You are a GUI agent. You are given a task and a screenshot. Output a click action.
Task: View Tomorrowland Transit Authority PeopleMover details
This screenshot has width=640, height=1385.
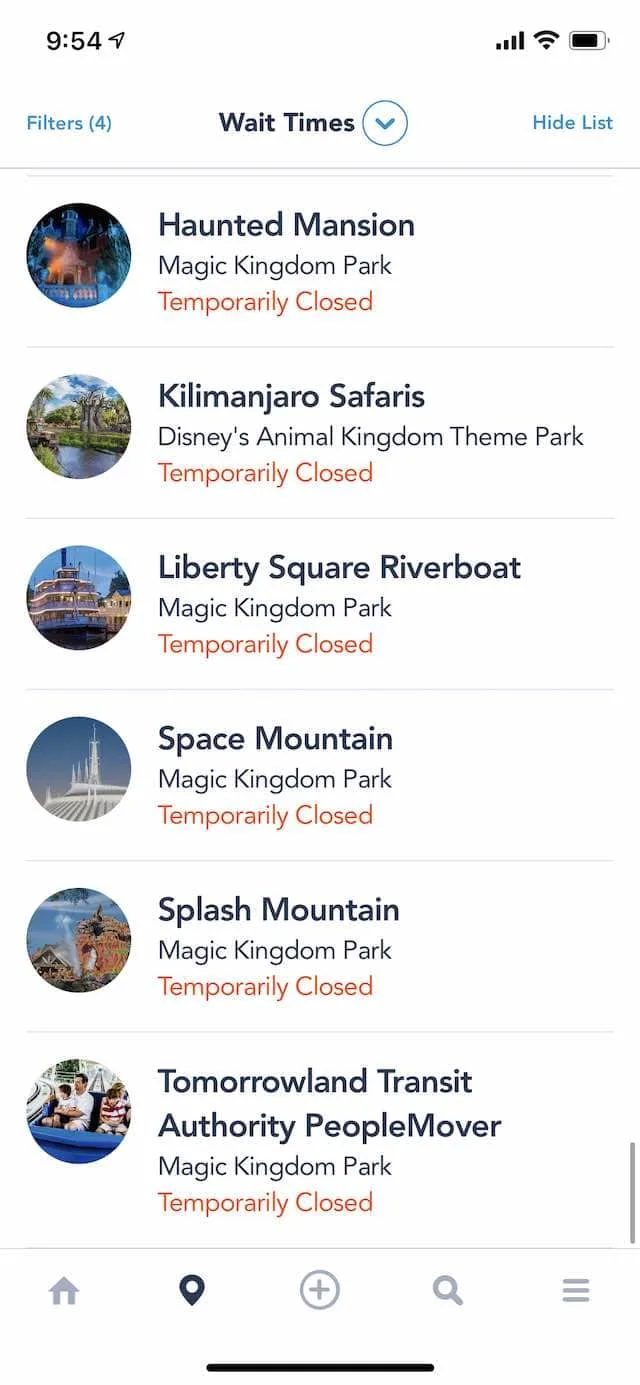click(x=320, y=1139)
